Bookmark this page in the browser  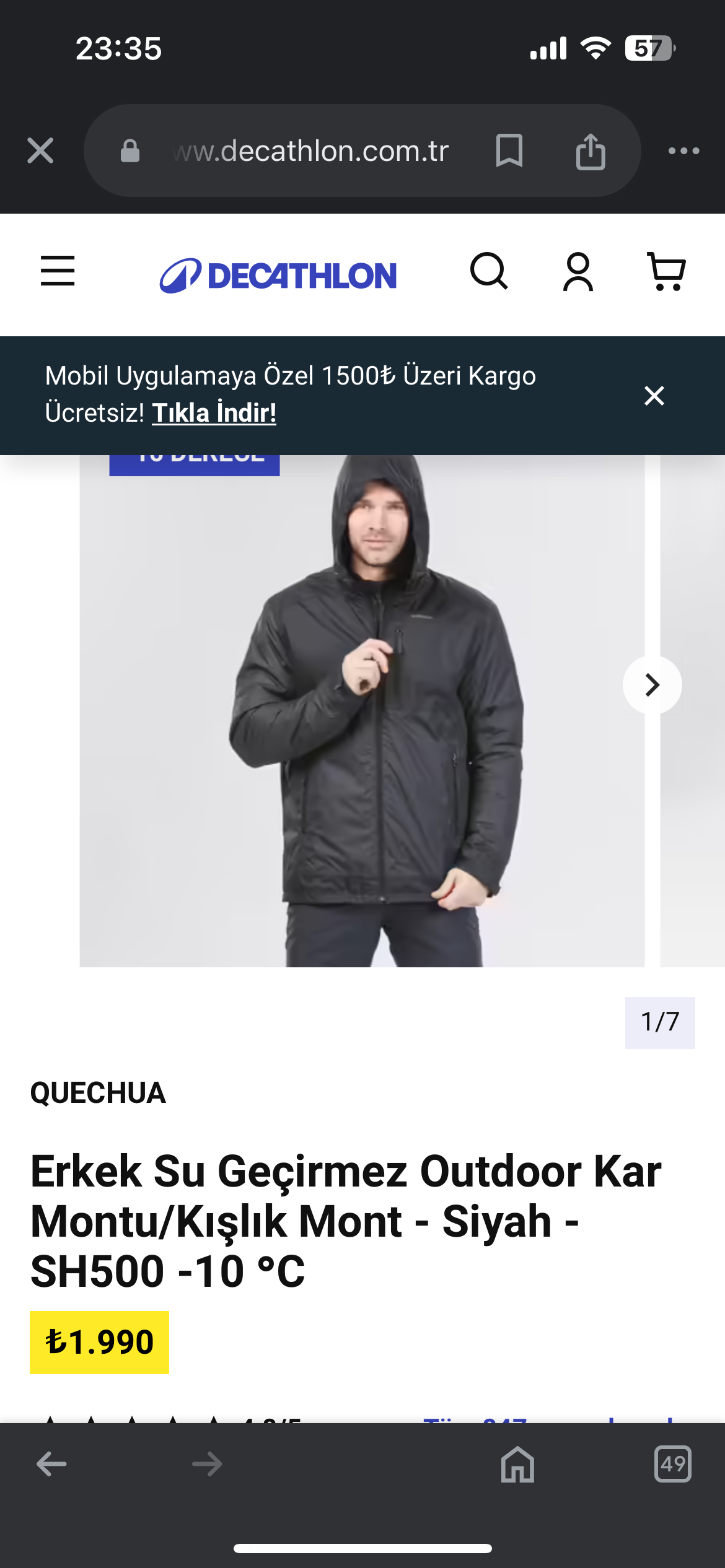[509, 150]
